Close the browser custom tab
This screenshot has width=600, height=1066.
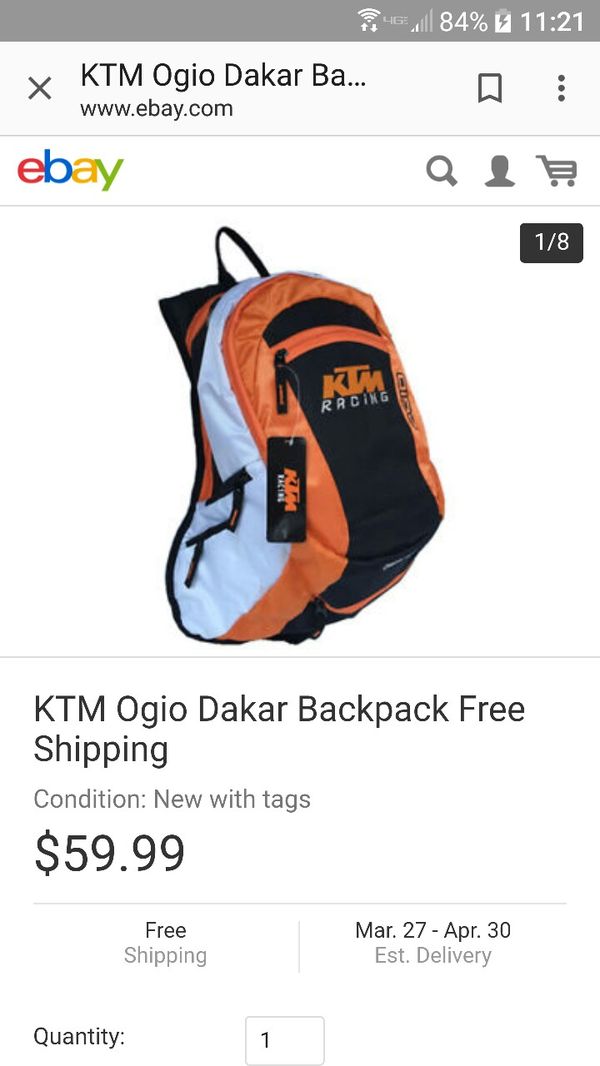click(39, 88)
